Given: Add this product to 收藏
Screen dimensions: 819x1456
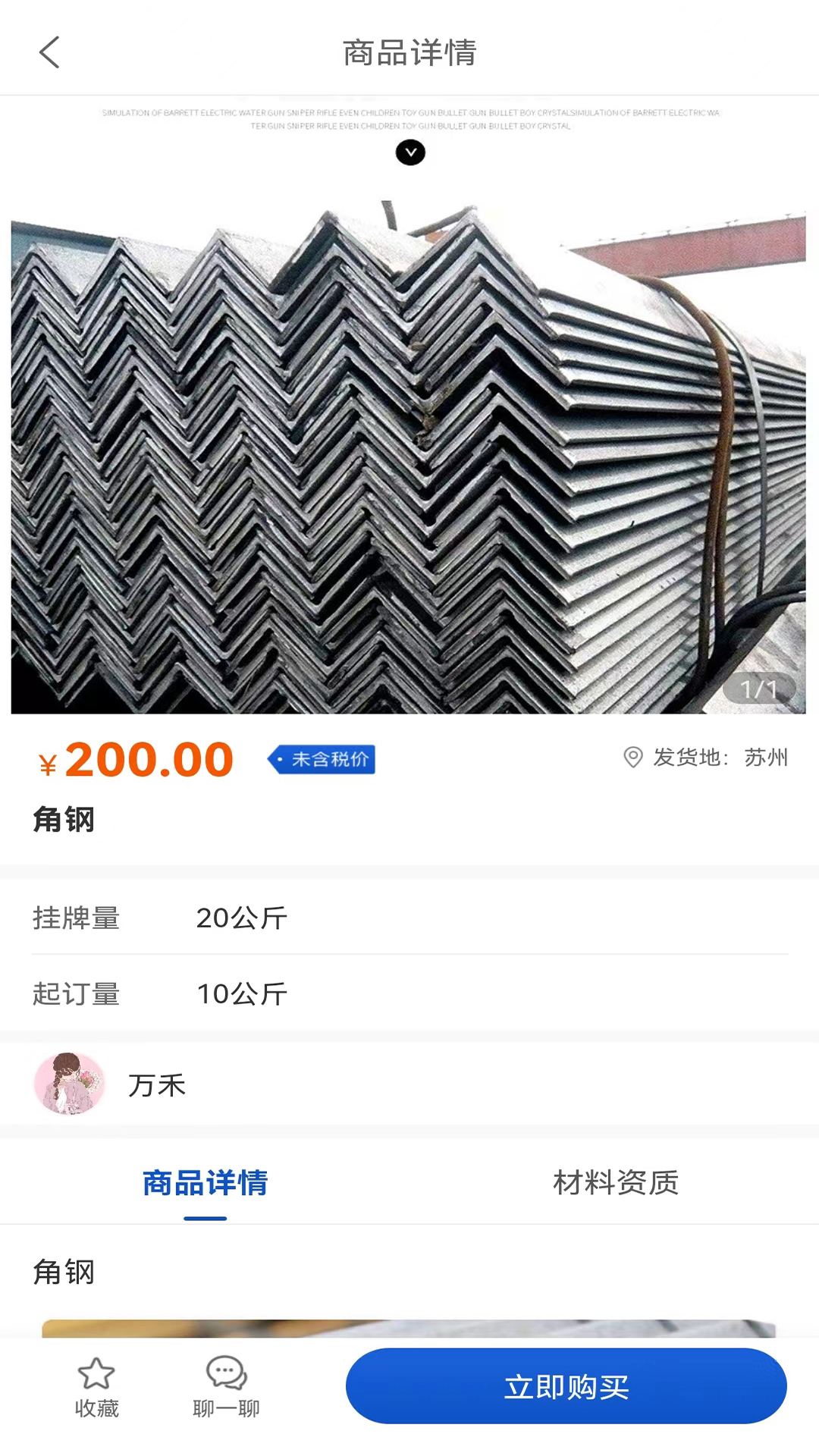Looking at the screenshot, I should pyautogui.click(x=96, y=1387).
